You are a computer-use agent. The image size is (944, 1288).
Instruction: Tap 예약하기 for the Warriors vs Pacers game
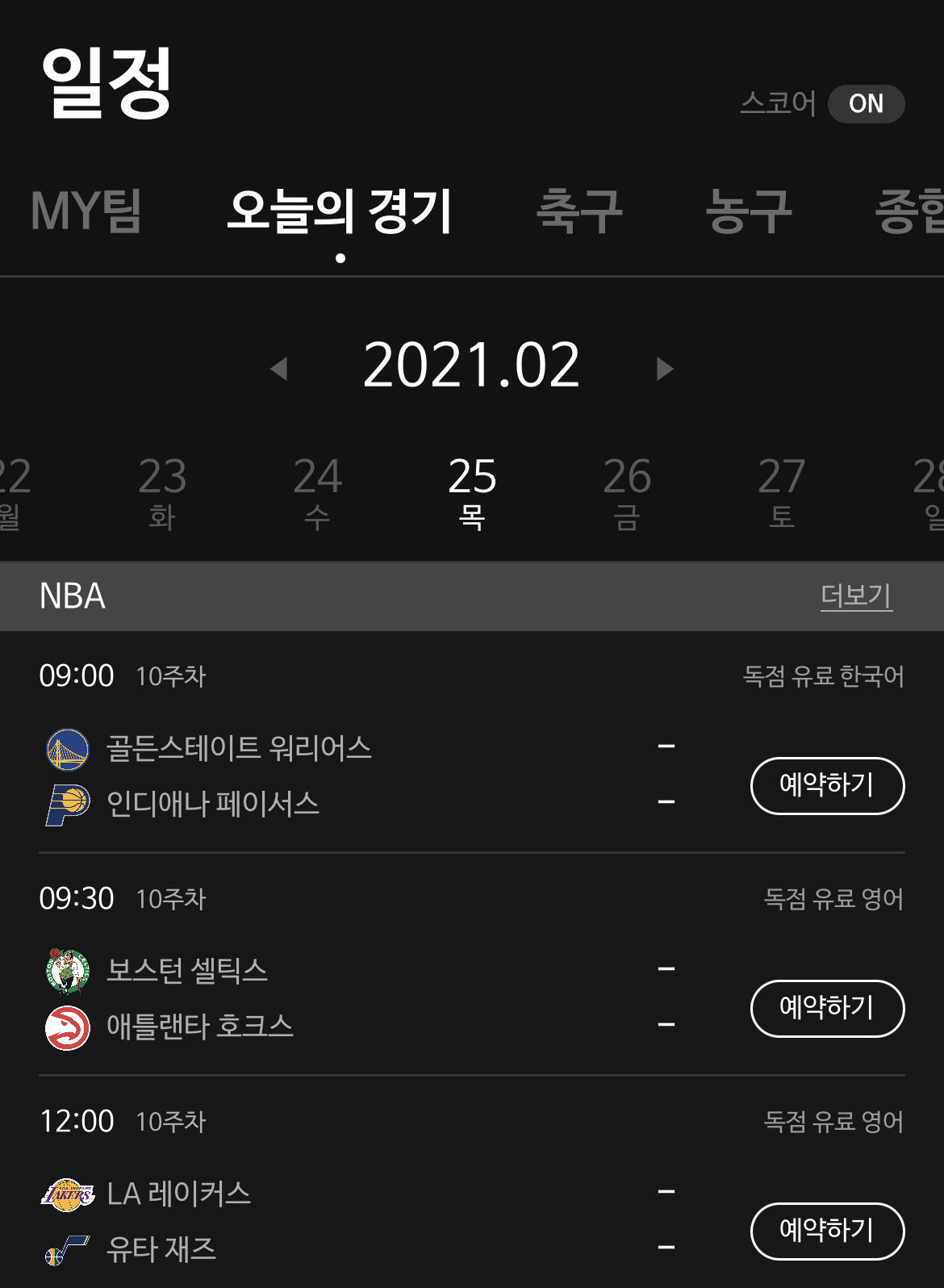tap(828, 786)
